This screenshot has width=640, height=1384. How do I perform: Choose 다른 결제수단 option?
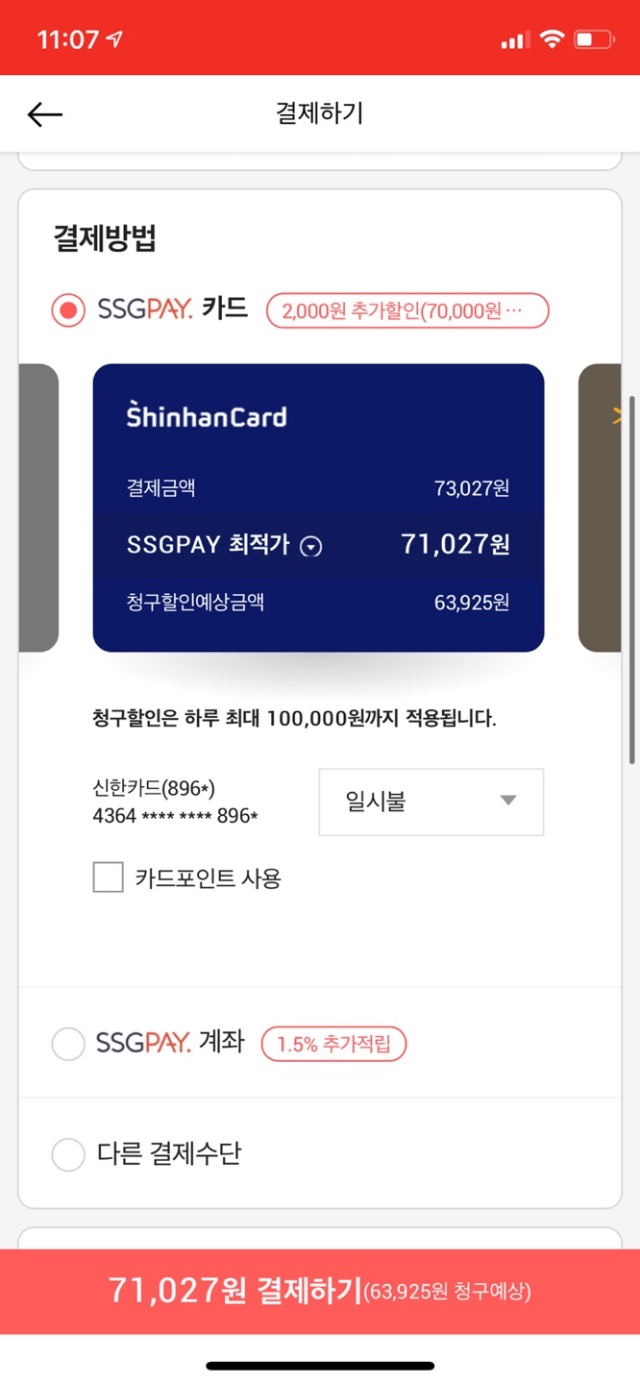(x=69, y=1155)
